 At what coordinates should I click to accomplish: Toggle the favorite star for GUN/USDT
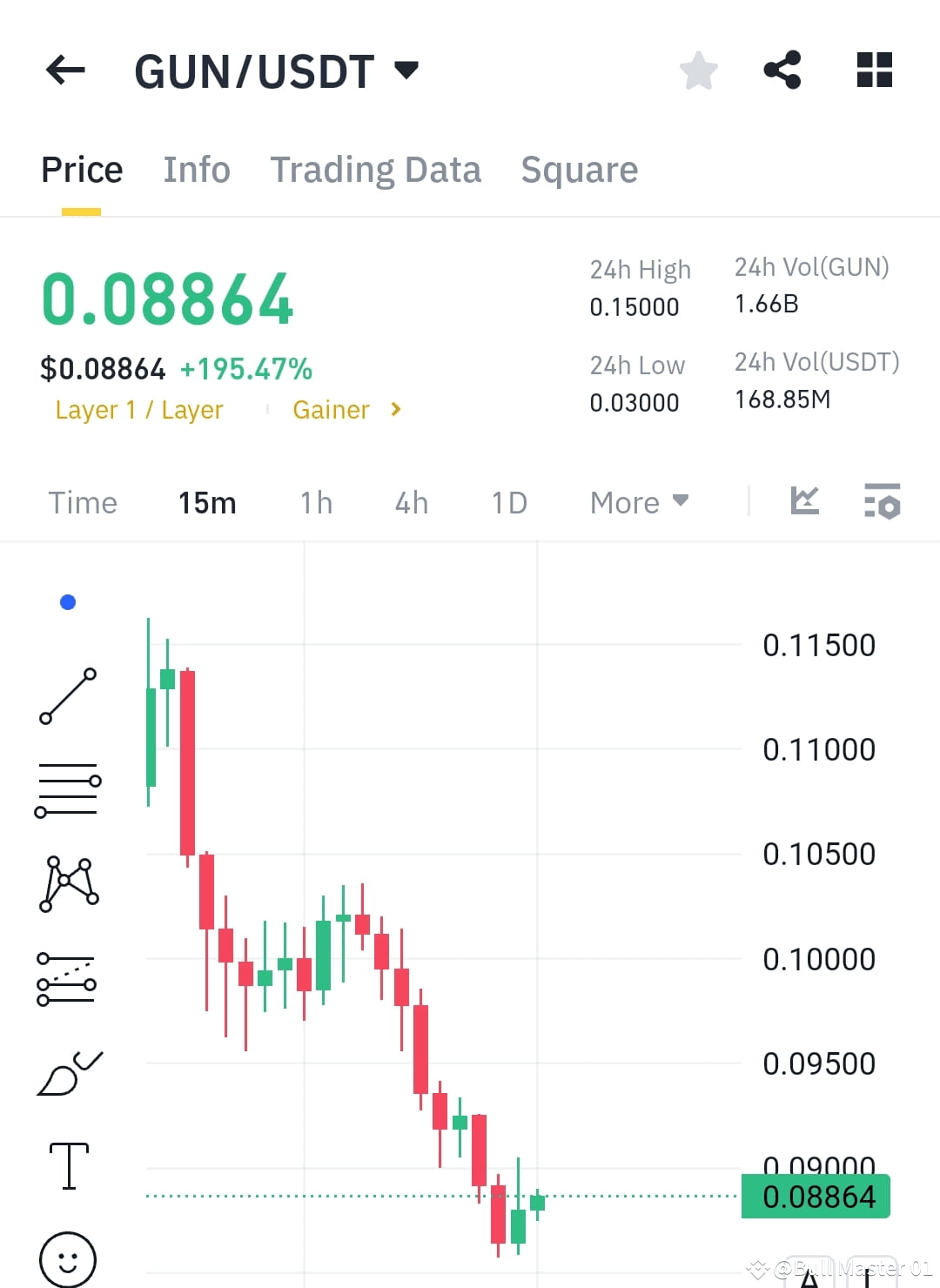[x=699, y=70]
